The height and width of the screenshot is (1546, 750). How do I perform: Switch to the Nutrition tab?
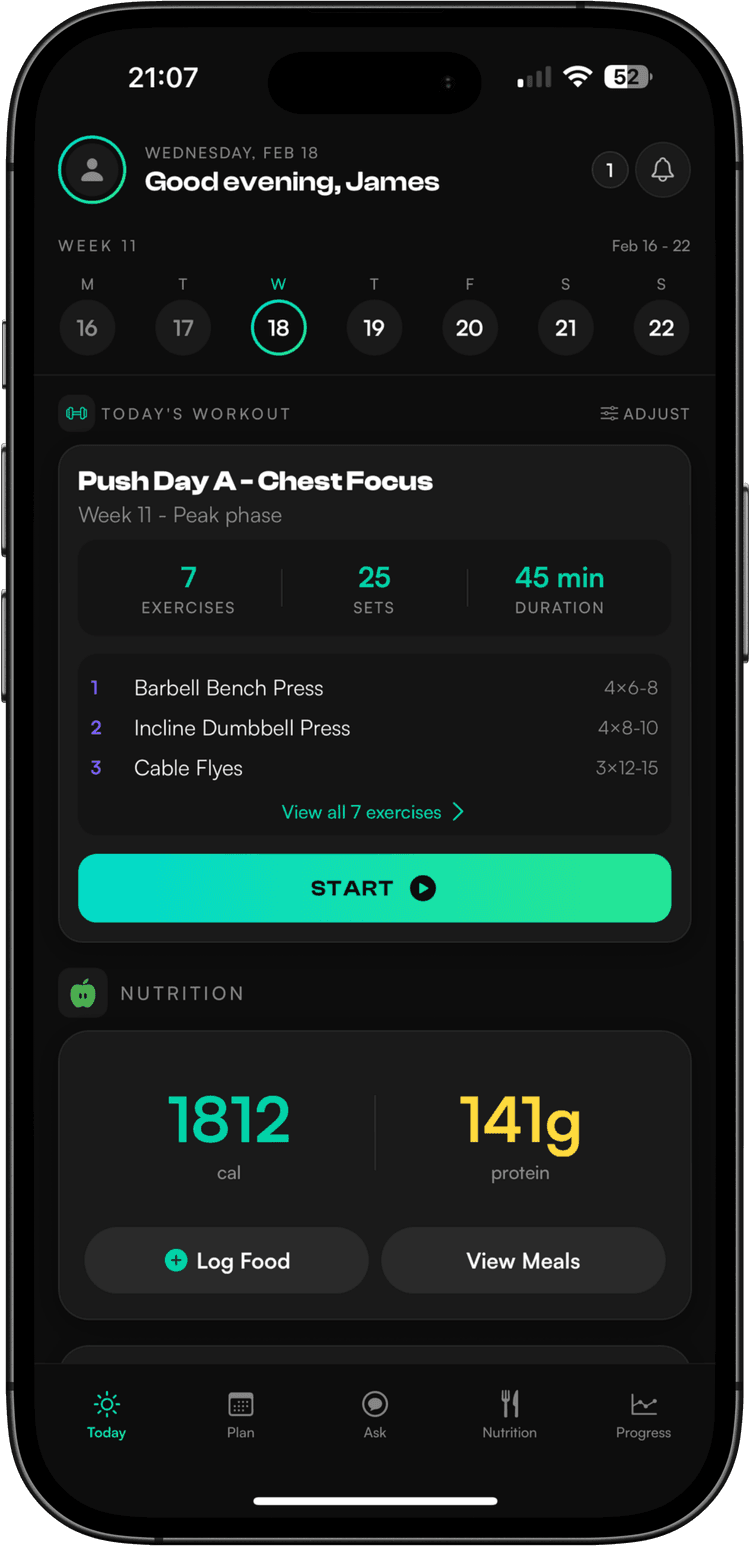tap(509, 1413)
